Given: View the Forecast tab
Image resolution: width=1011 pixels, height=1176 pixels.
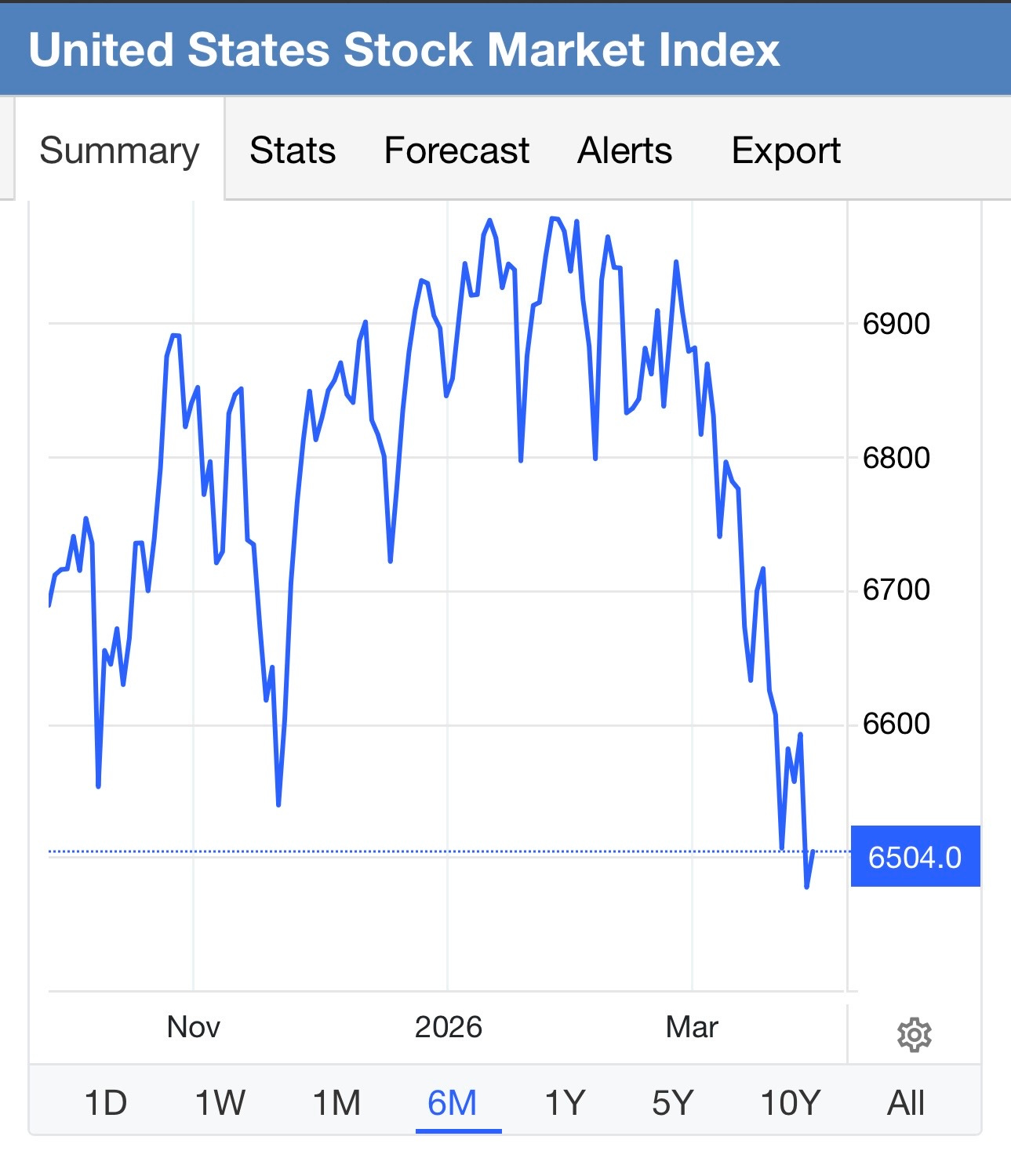Looking at the screenshot, I should pos(456,150).
